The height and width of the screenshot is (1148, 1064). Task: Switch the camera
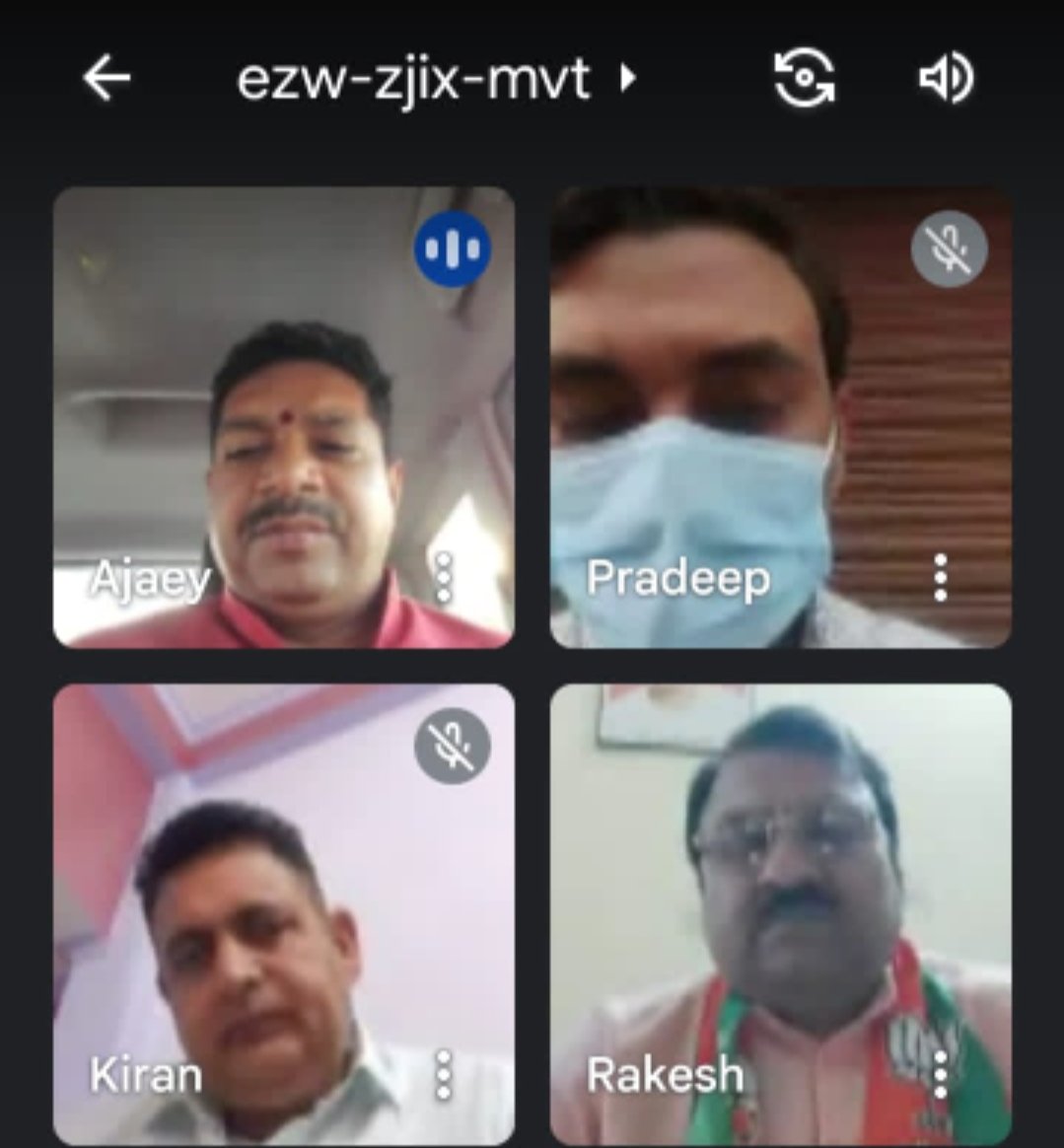tap(804, 78)
